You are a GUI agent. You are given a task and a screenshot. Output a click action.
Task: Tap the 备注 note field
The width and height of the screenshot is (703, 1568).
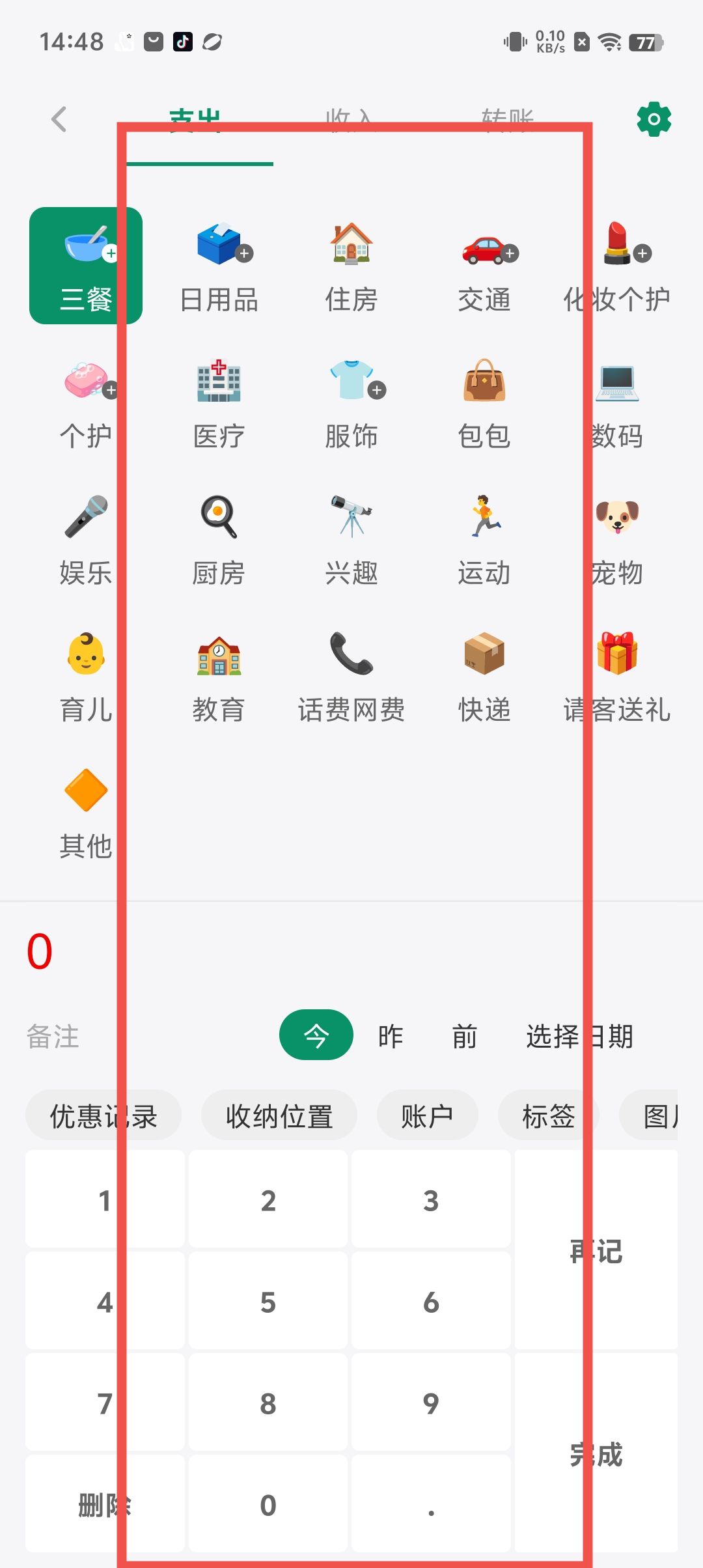point(53,1036)
